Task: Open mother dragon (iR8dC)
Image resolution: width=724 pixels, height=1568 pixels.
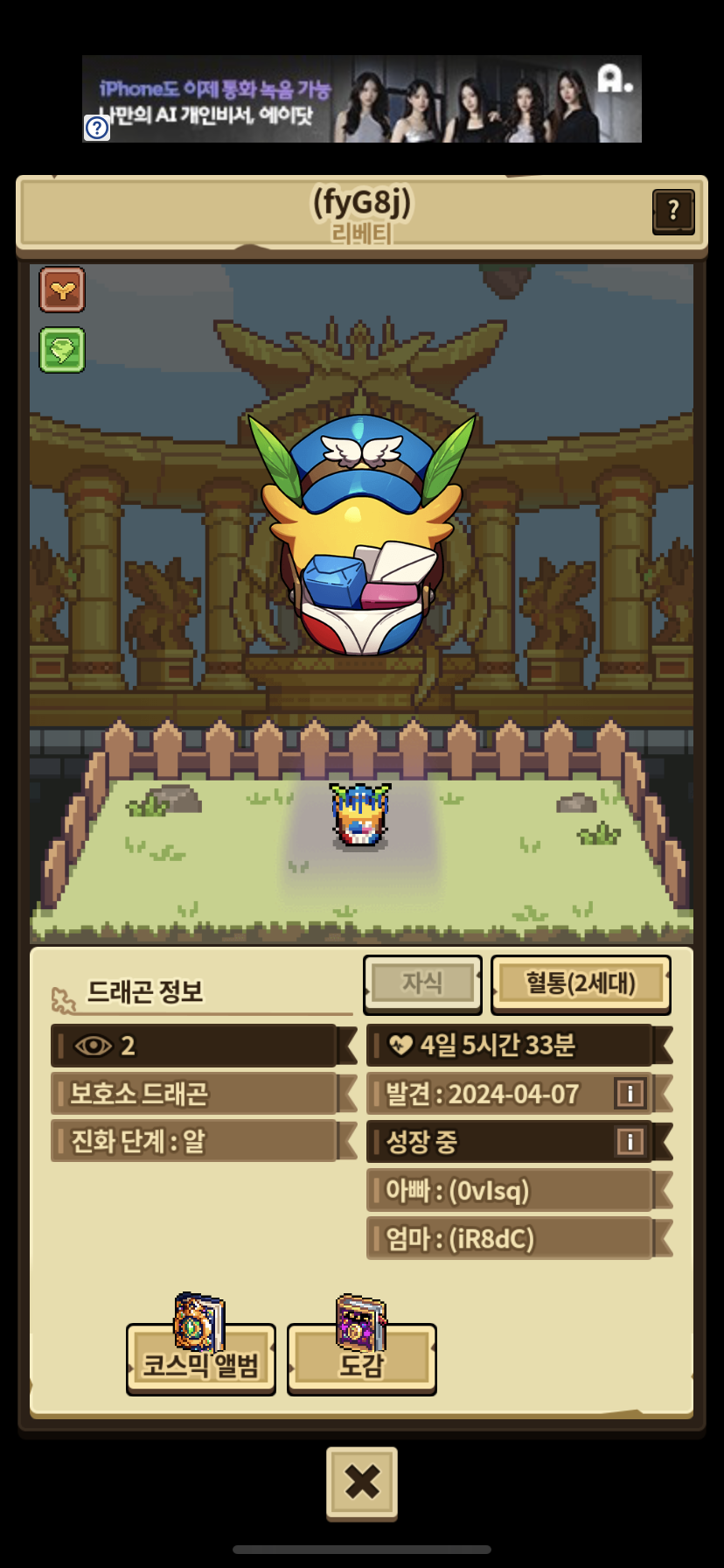Action: click(509, 1238)
